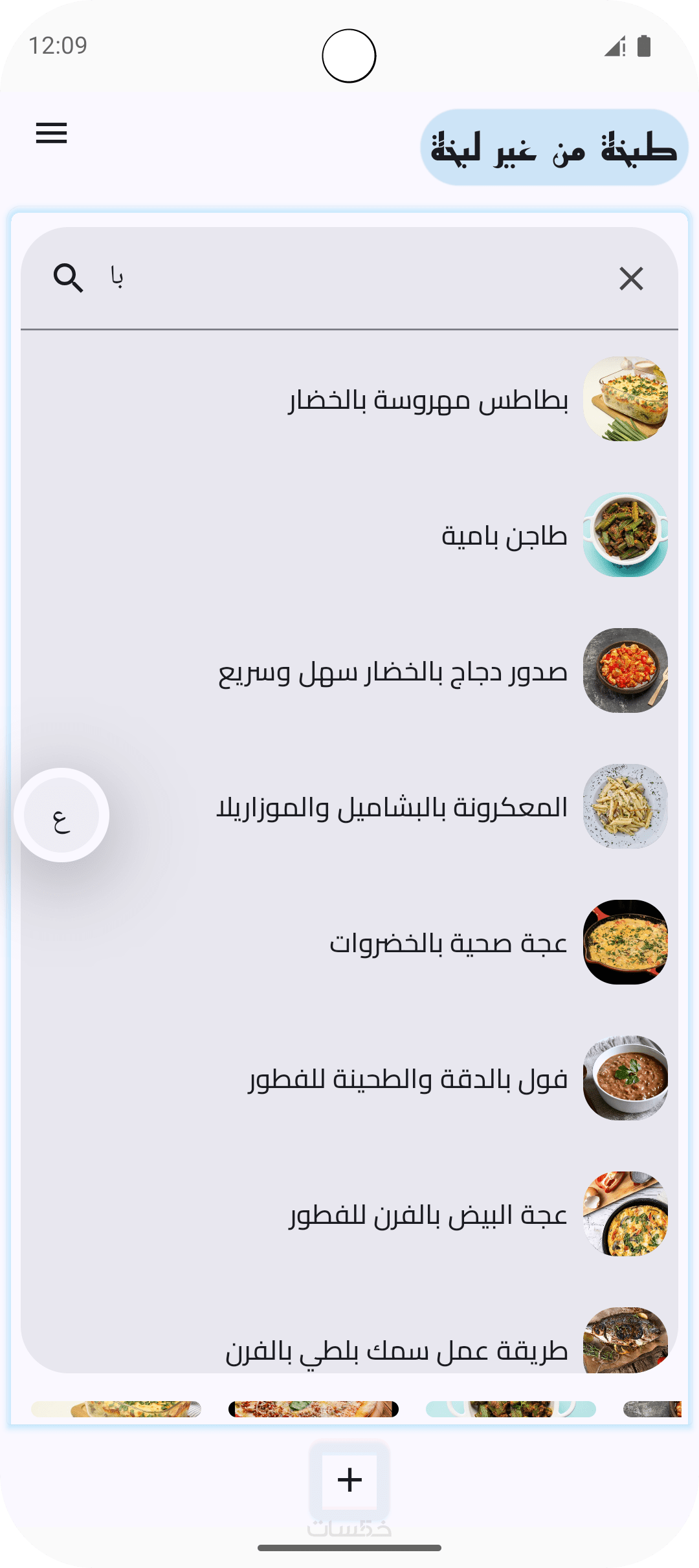Tap the floating ع language button
699x1568 pixels.
tap(61, 815)
